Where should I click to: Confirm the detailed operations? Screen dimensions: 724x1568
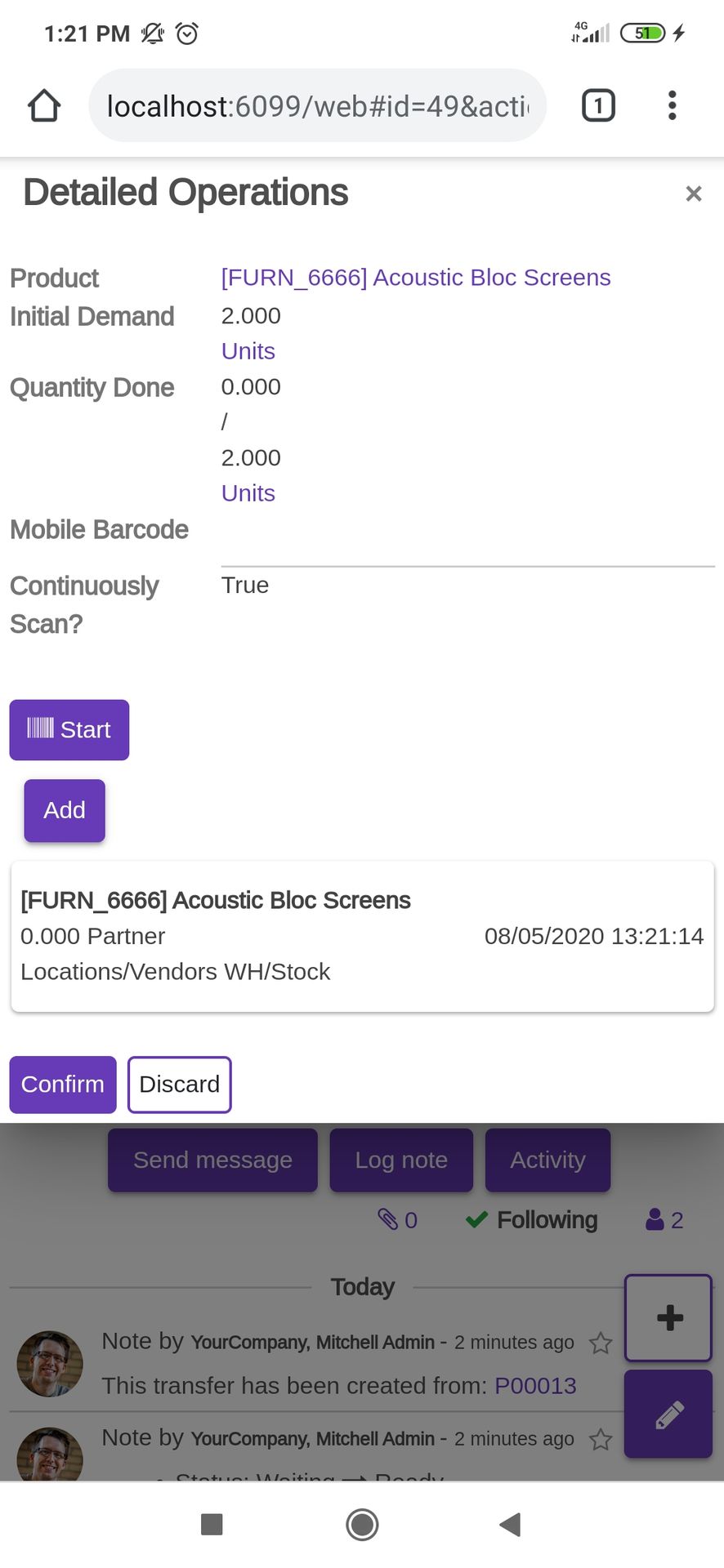coord(63,1084)
